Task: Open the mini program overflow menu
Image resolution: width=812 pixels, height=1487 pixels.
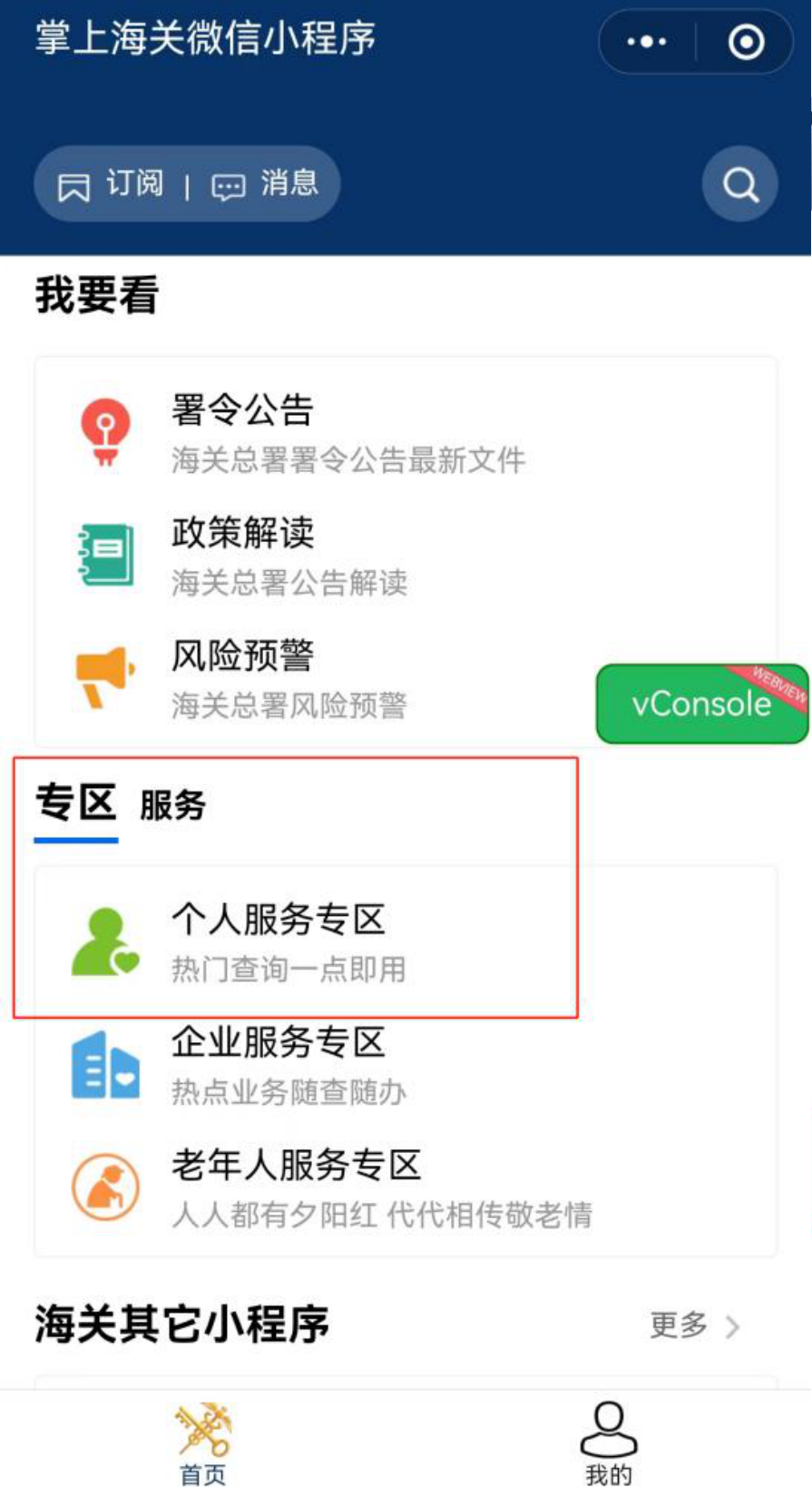Action: point(647,42)
